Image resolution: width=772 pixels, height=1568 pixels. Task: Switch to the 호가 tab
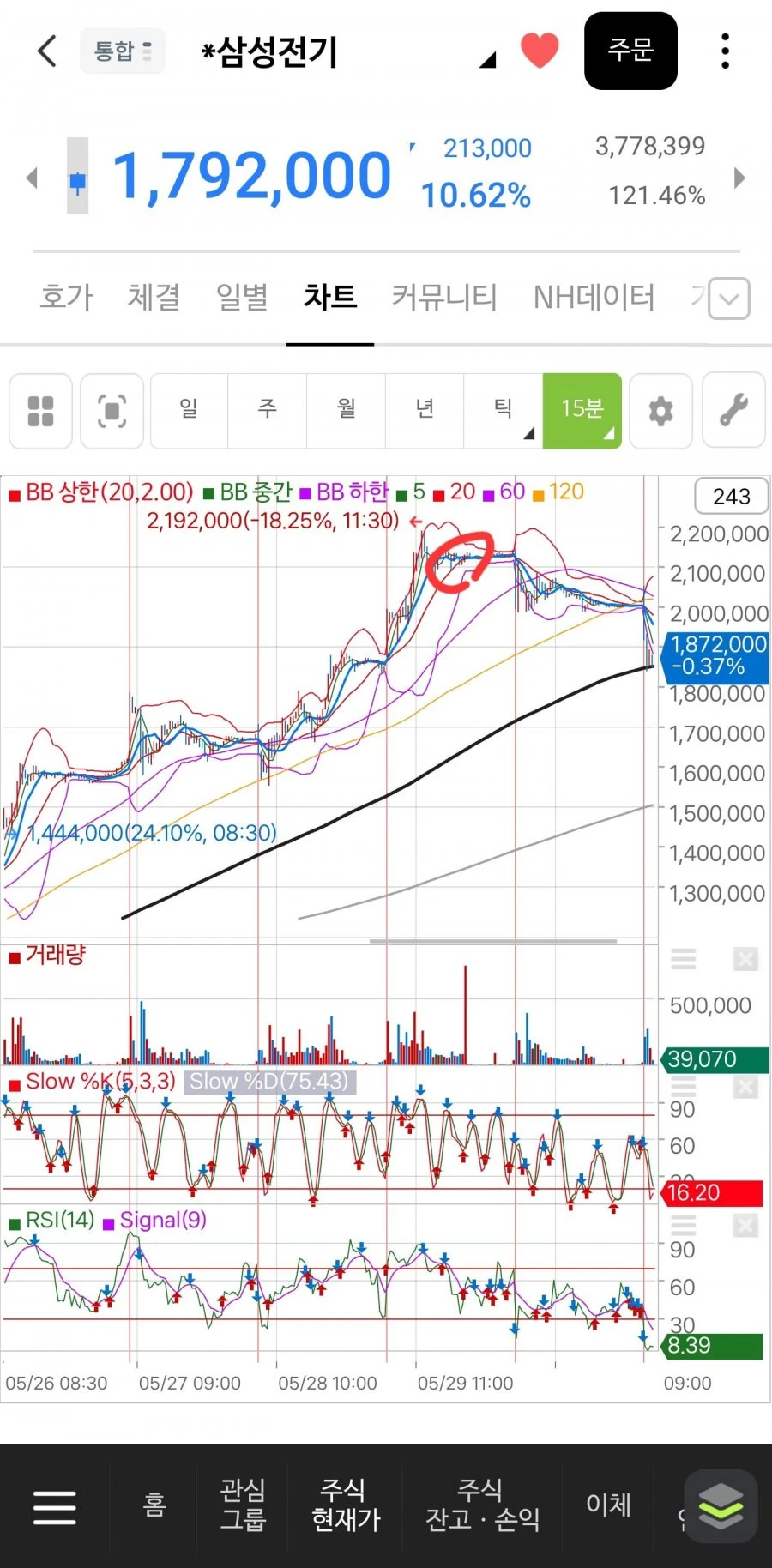point(66,297)
